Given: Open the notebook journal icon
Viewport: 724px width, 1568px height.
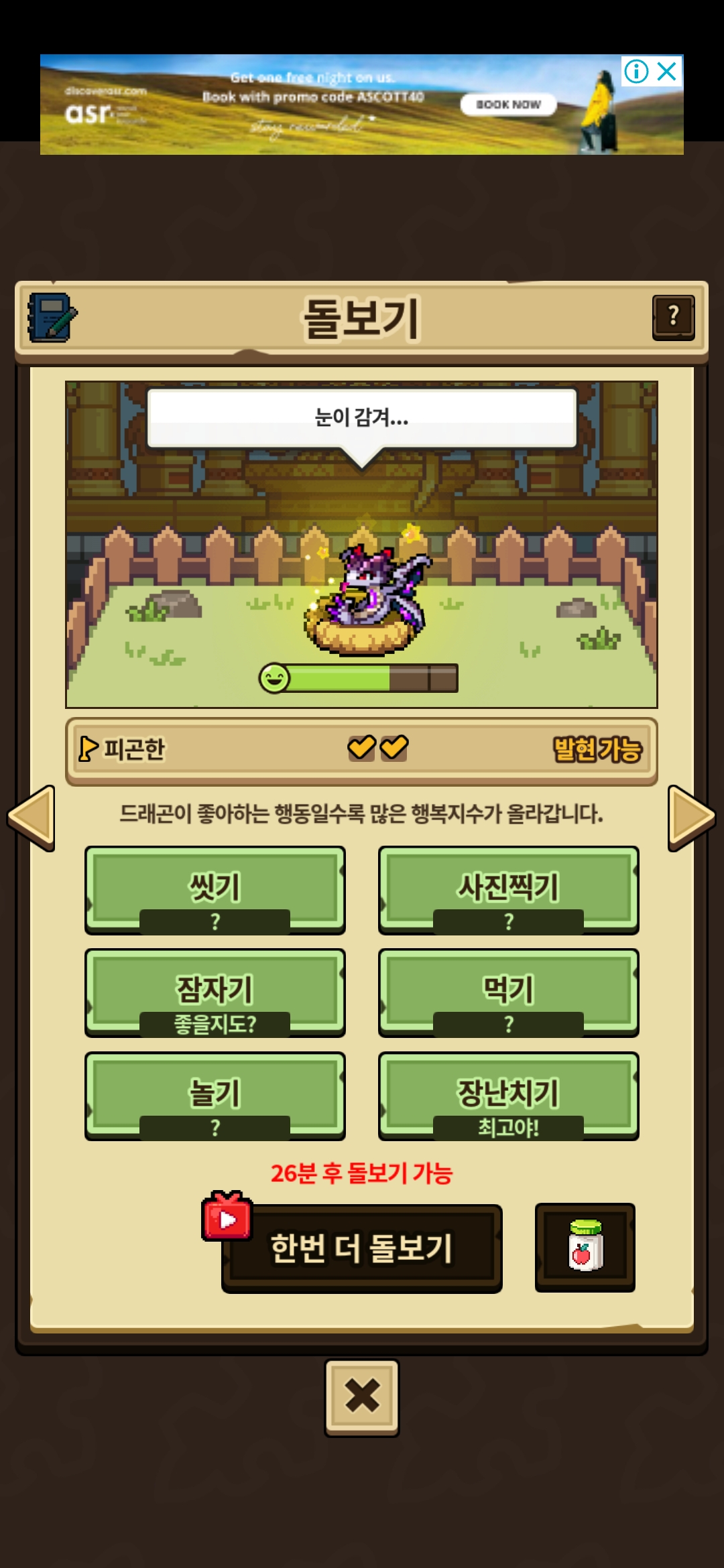Looking at the screenshot, I should tap(52, 318).
